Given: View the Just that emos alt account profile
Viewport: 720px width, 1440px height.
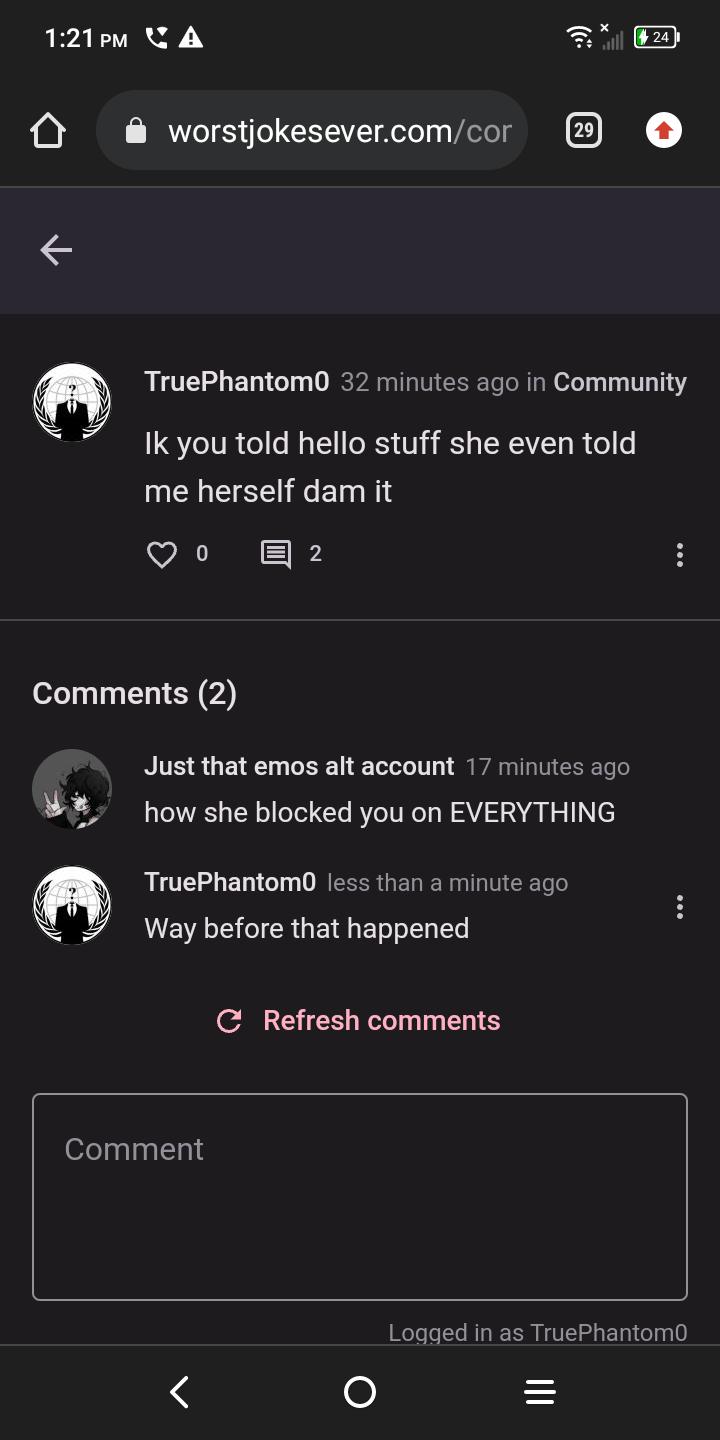Looking at the screenshot, I should [x=298, y=766].
